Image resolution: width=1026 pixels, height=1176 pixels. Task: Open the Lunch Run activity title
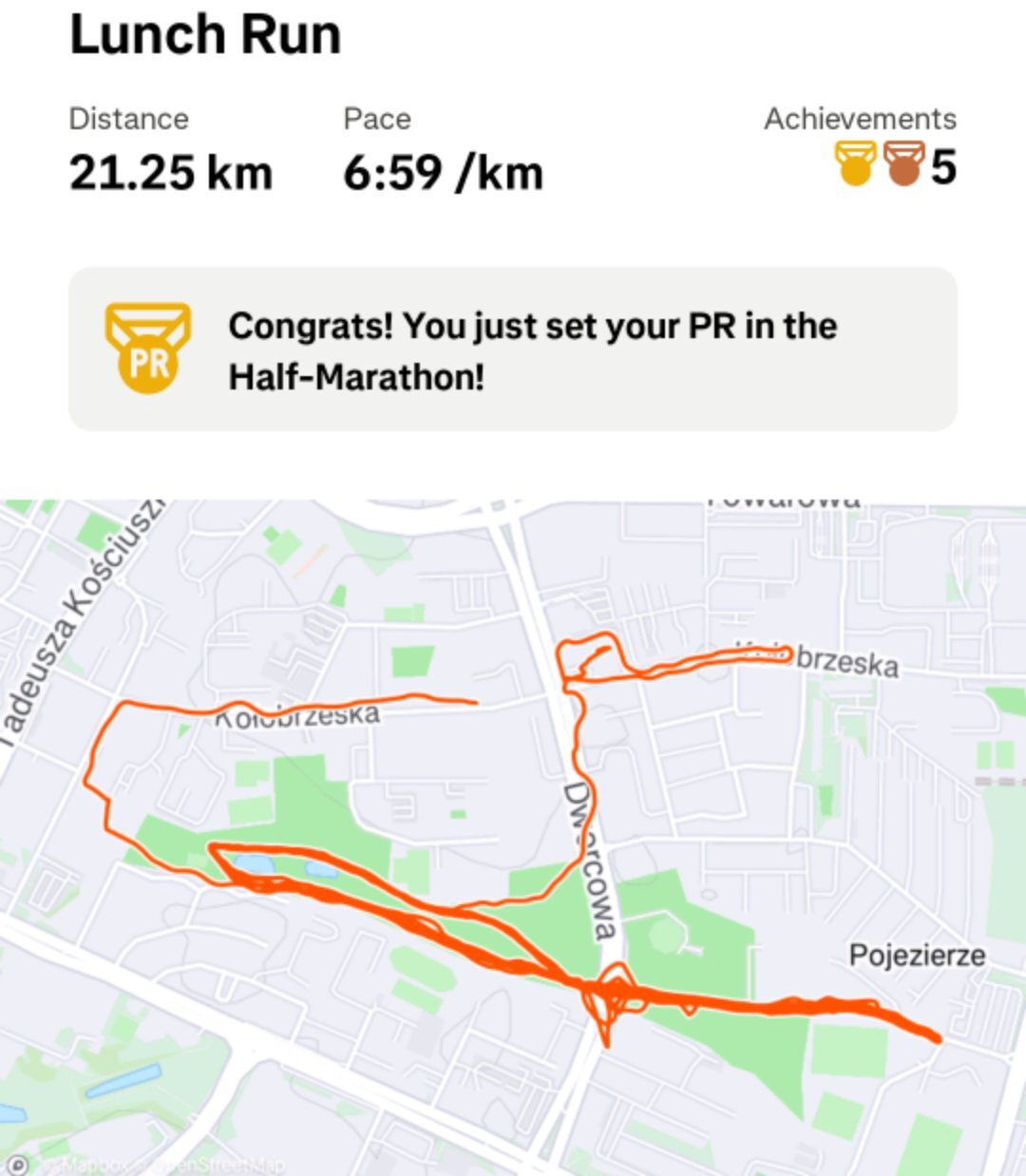tap(205, 35)
